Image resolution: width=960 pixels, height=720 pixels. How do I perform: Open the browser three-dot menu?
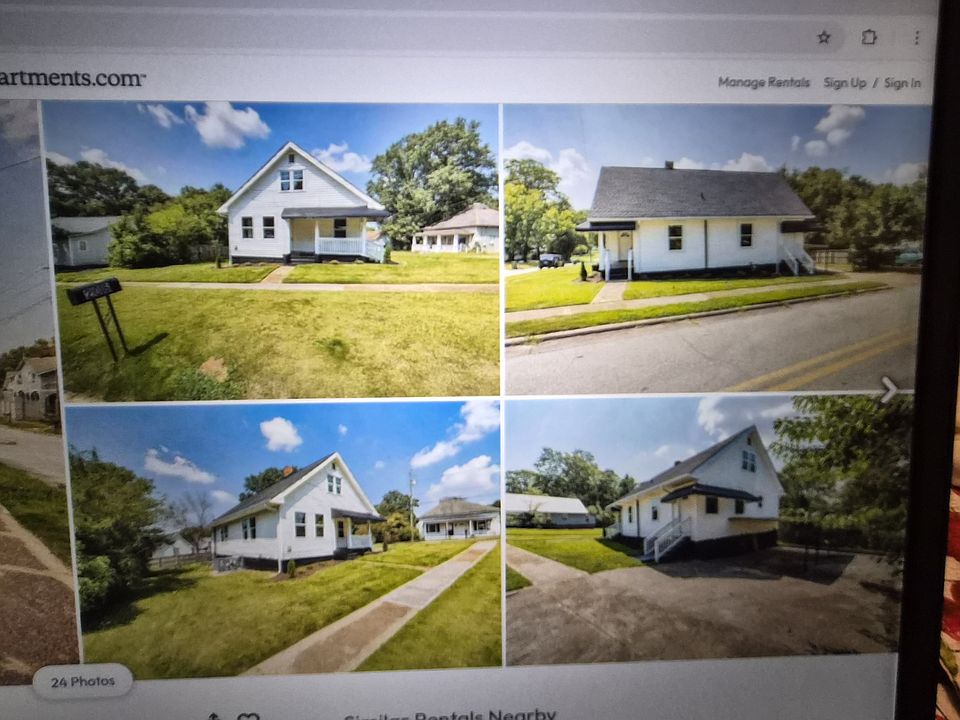pos(916,37)
